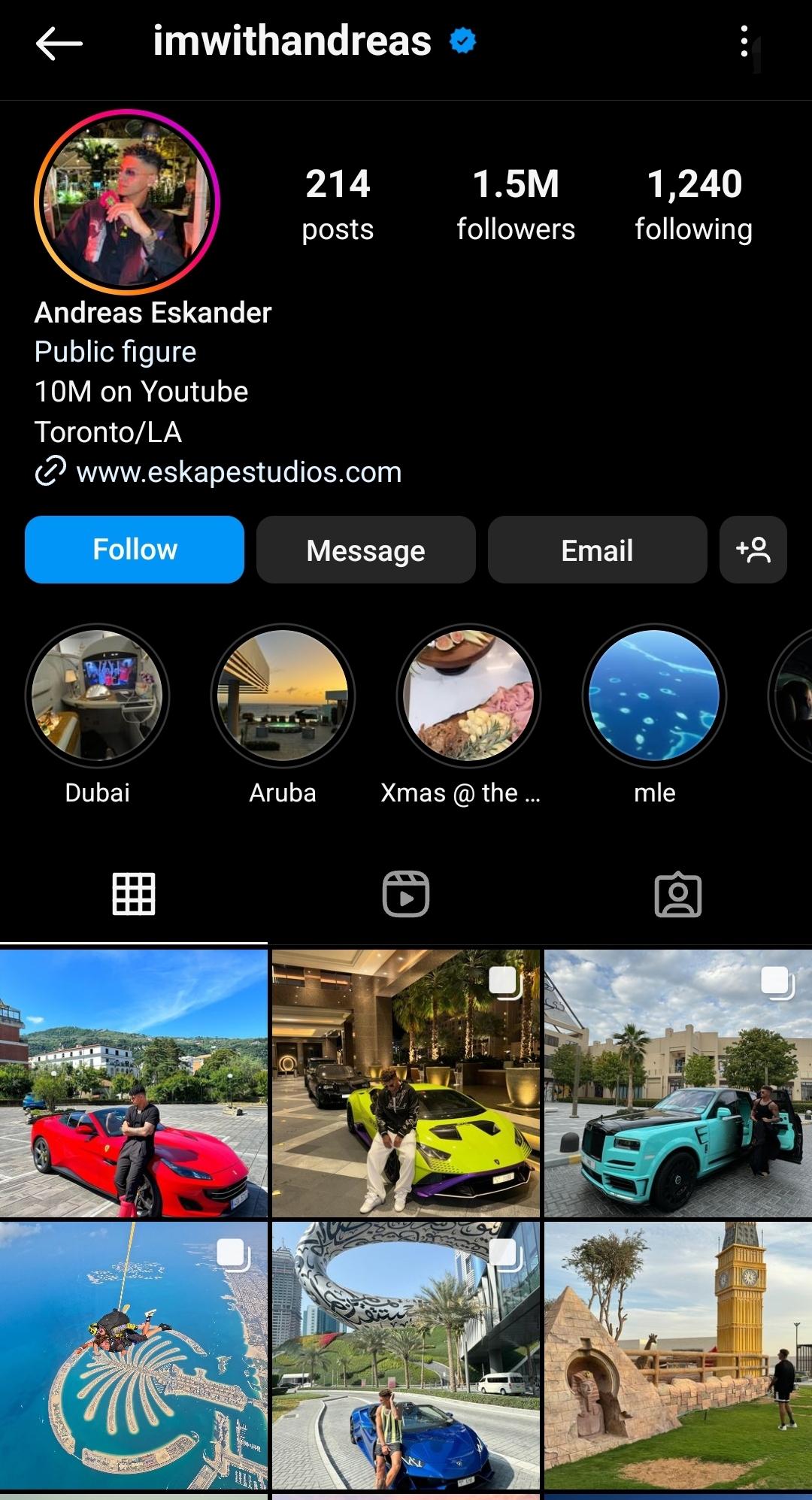
Task: Open the 1,240 following list
Action: tap(693, 205)
